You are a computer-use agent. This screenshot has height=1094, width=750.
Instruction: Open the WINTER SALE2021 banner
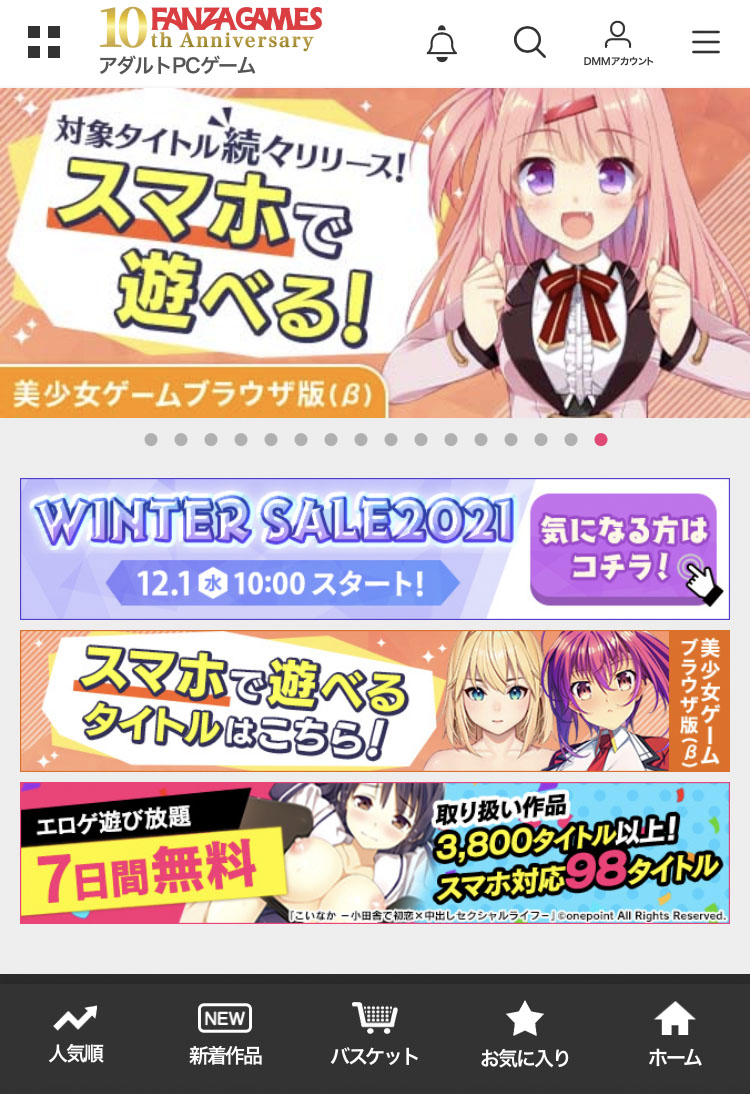375,549
